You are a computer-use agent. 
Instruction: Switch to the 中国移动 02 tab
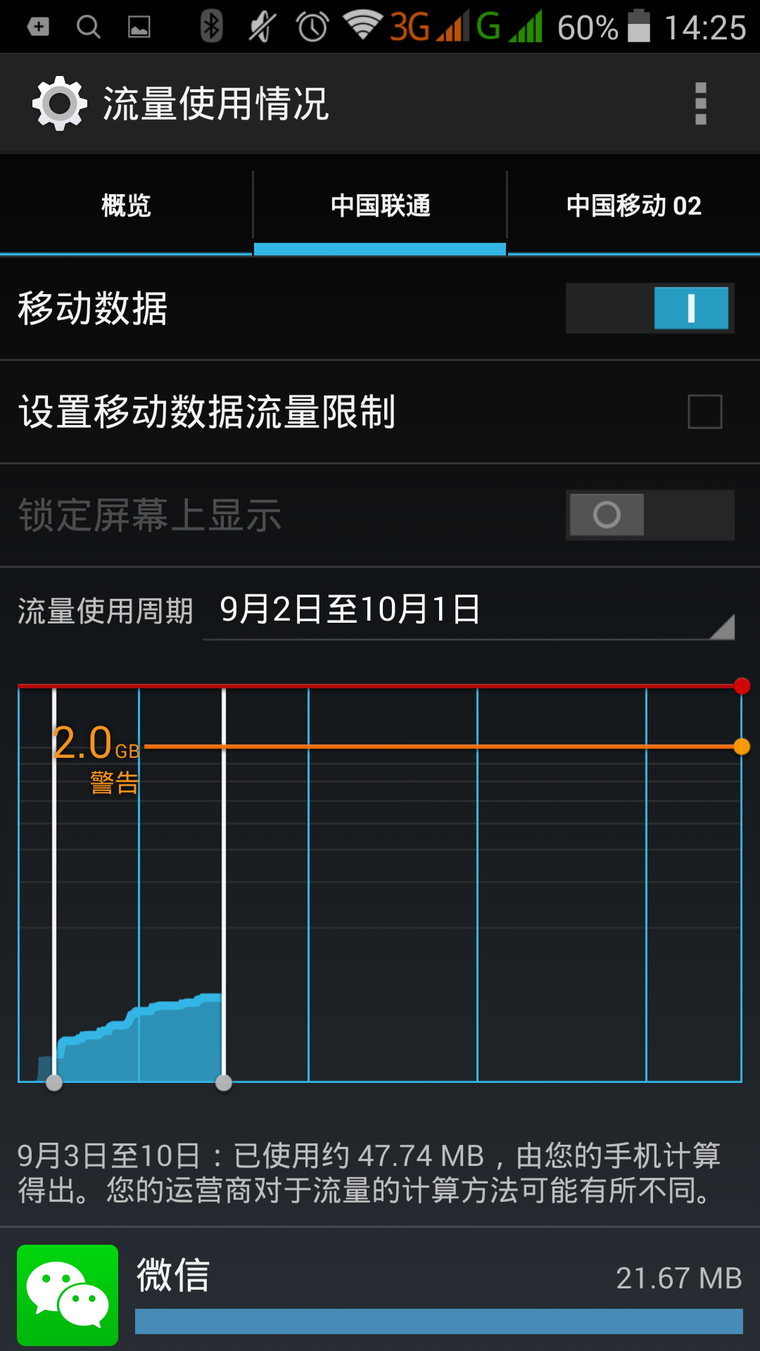click(x=634, y=206)
